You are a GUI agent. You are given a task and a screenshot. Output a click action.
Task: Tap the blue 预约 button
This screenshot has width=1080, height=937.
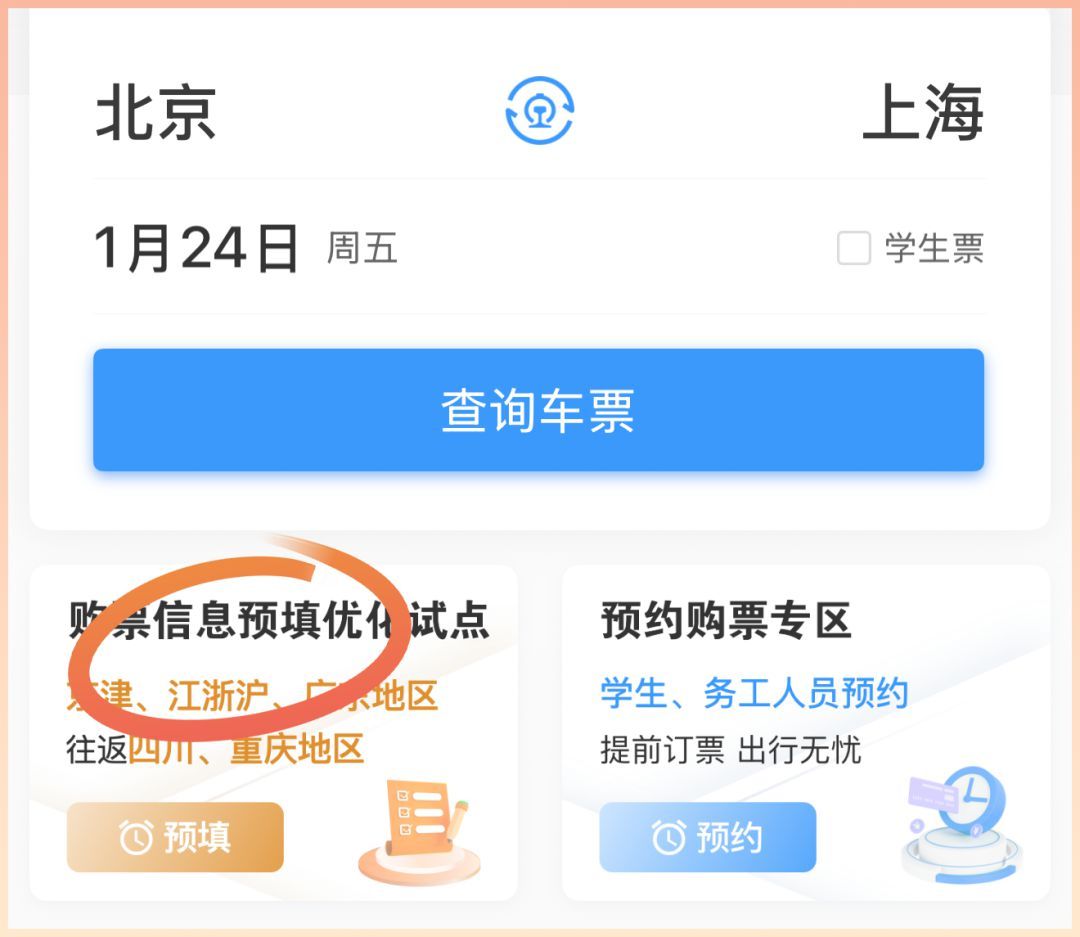707,837
